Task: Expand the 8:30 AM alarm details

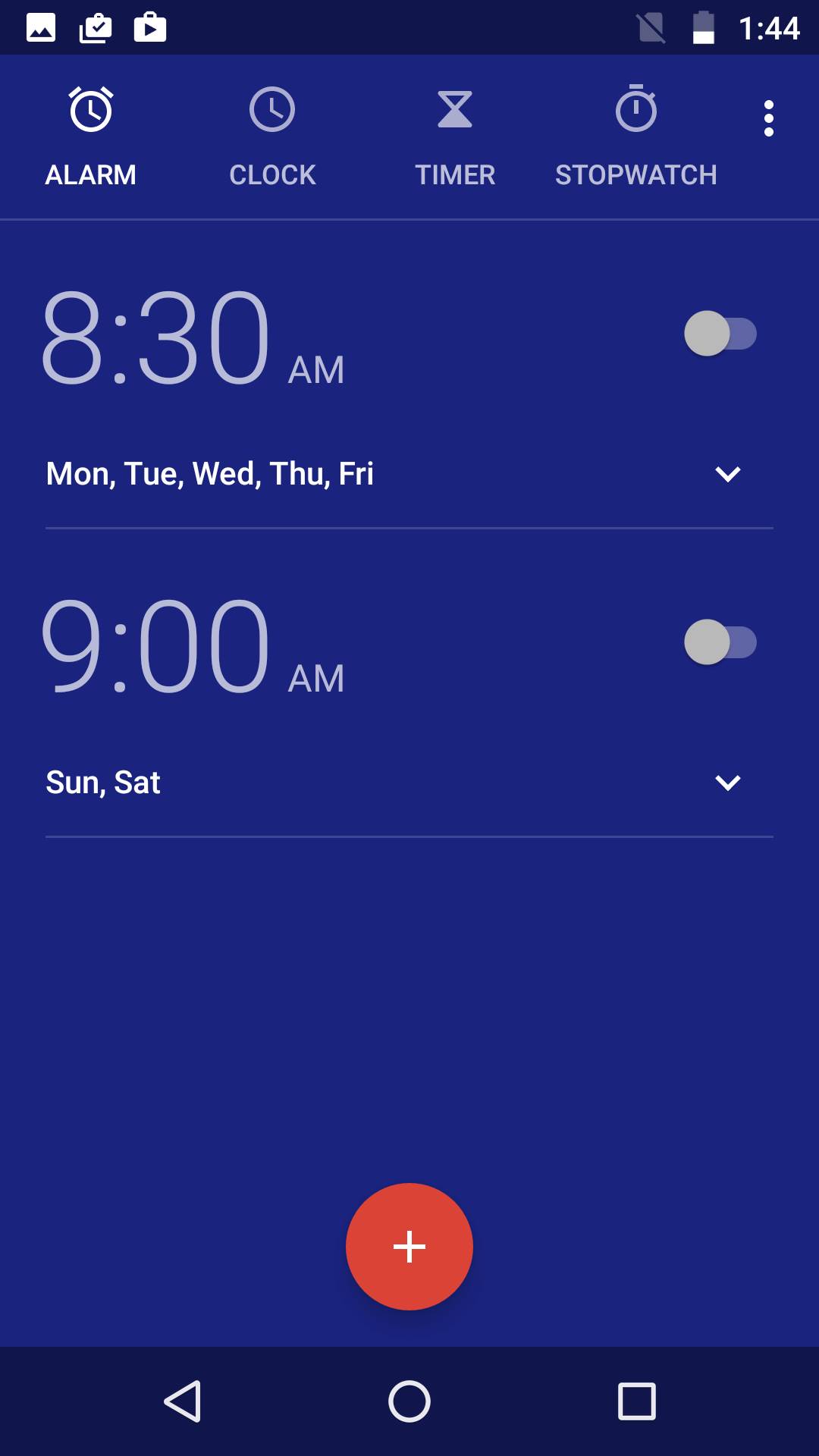Action: click(x=727, y=475)
